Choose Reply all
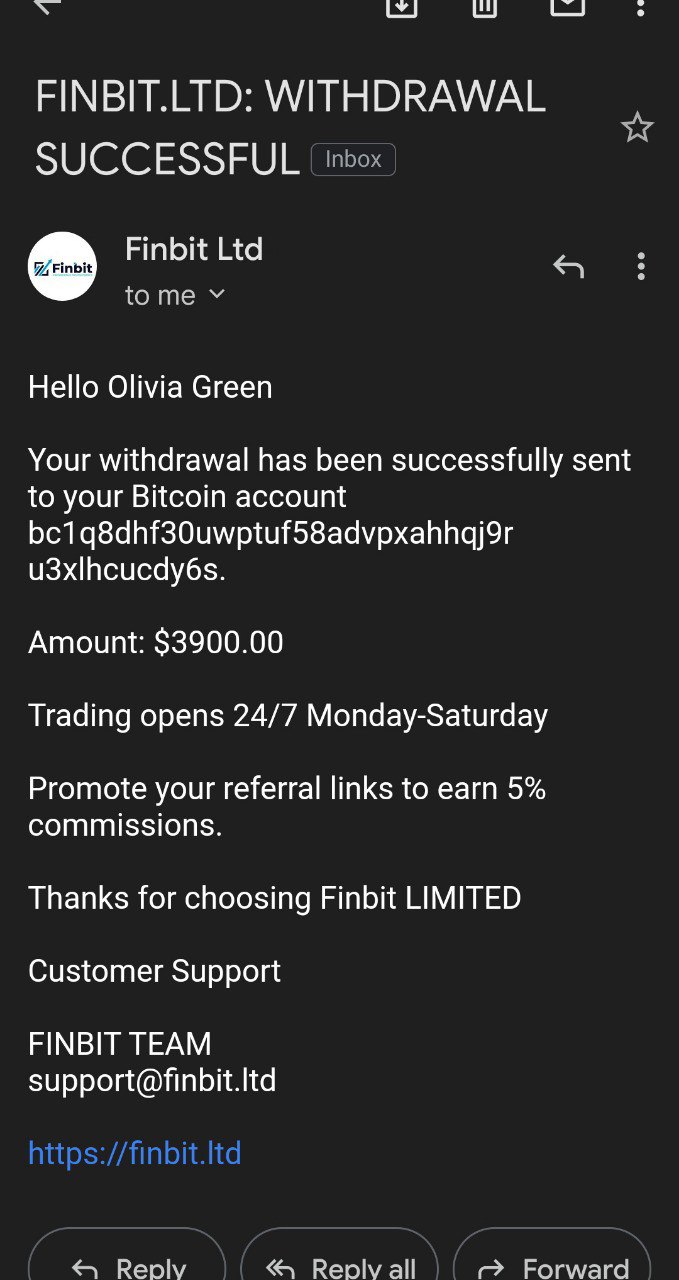This screenshot has height=1280, width=679. (x=340, y=1264)
